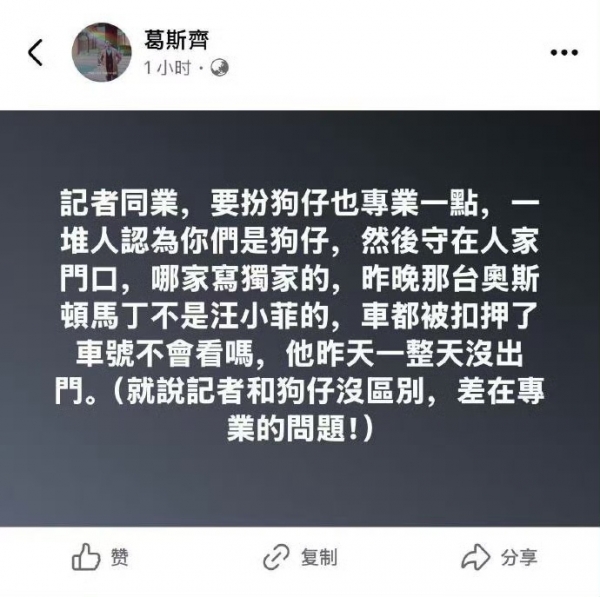Like this post with 赞
600x597 pixels.
tap(101, 557)
